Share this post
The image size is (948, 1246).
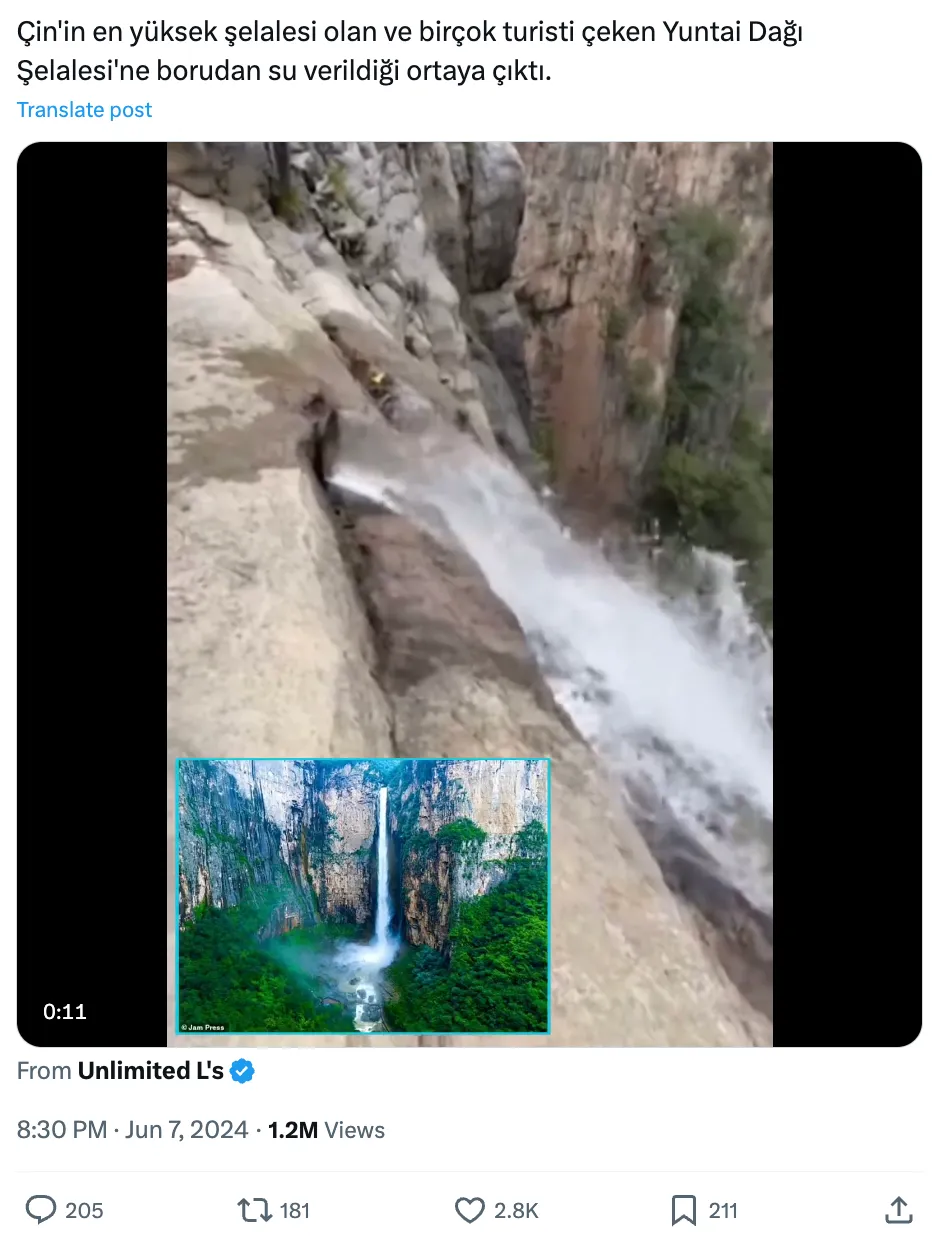click(899, 1211)
